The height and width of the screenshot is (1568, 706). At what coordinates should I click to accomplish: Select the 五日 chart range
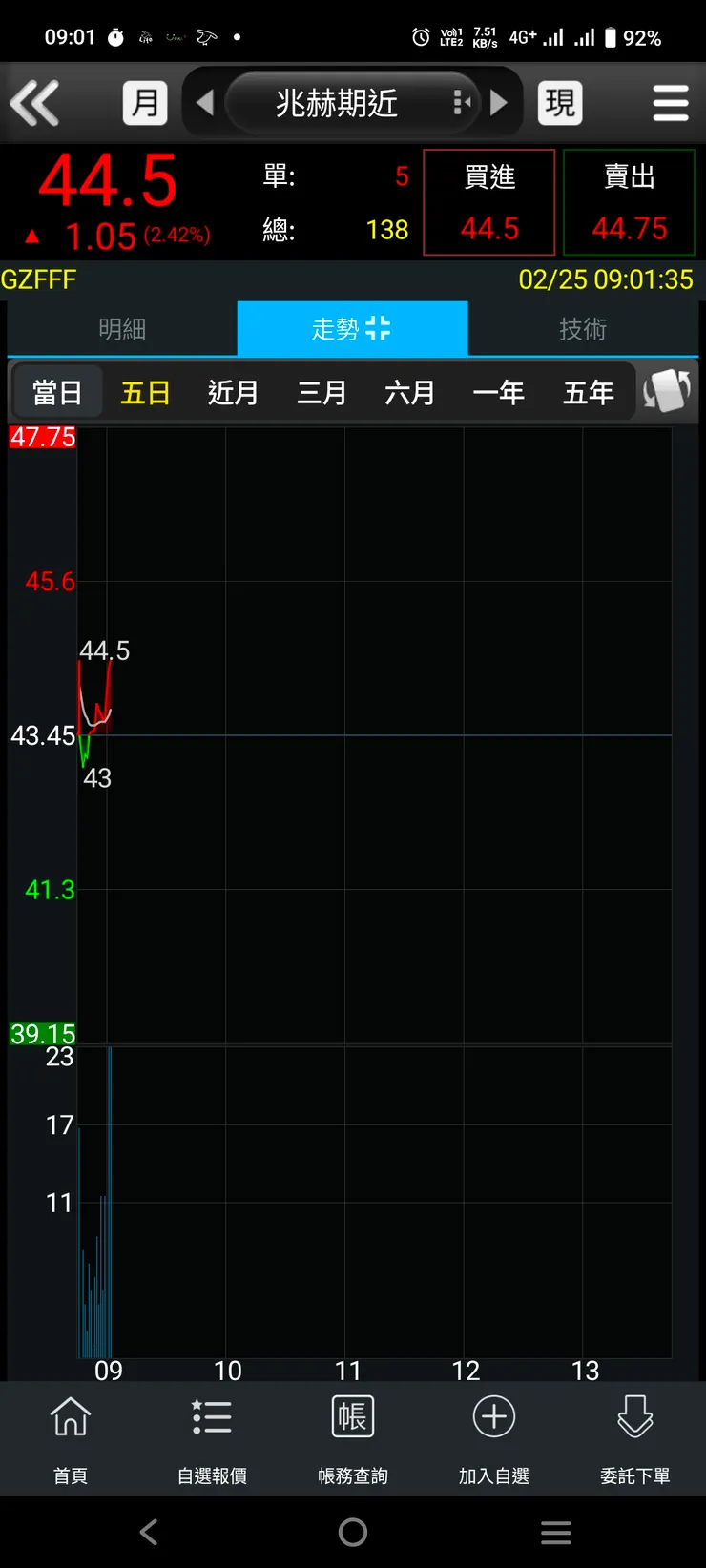pos(145,392)
